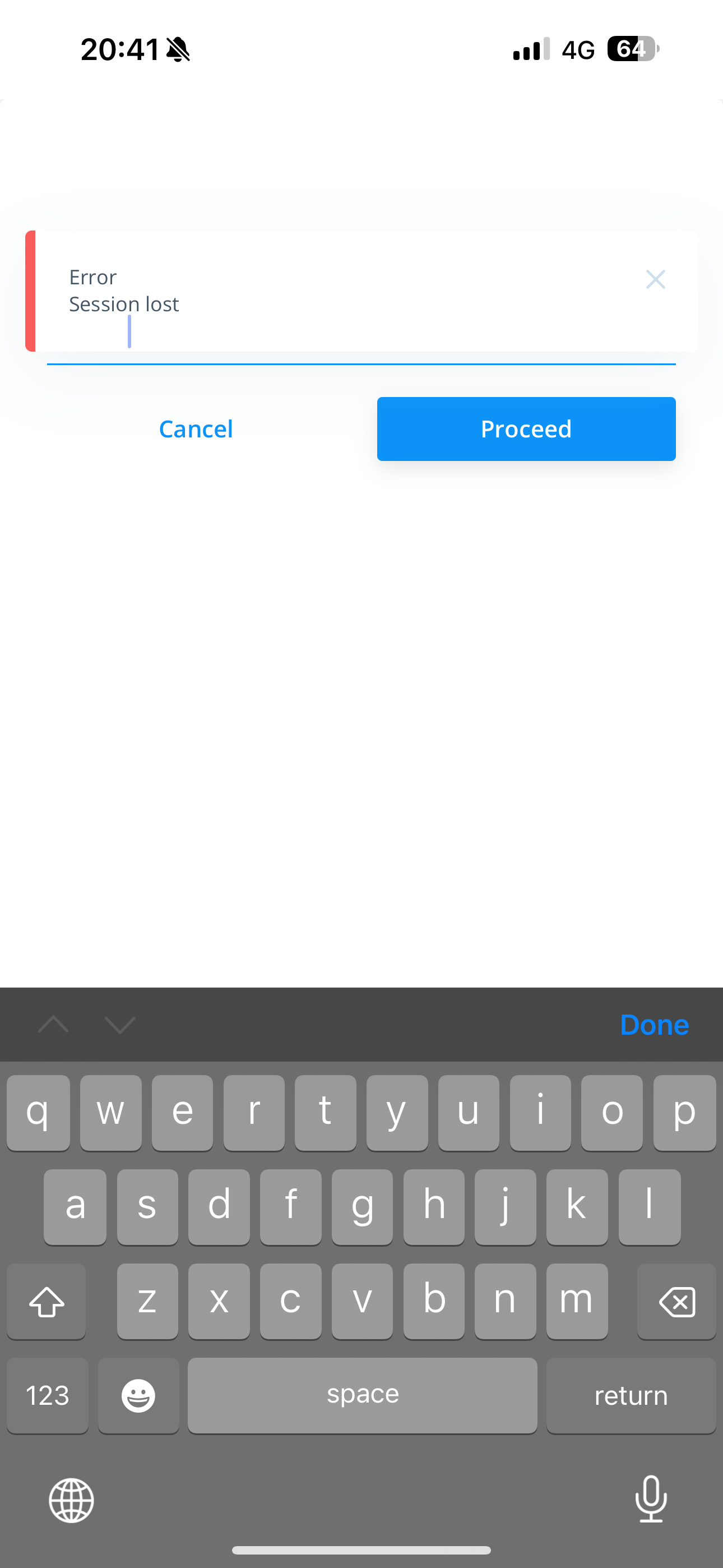Screen dimensions: 723x1568
Task: Dismiss the Session lost error banner
Action: [655, 279]
